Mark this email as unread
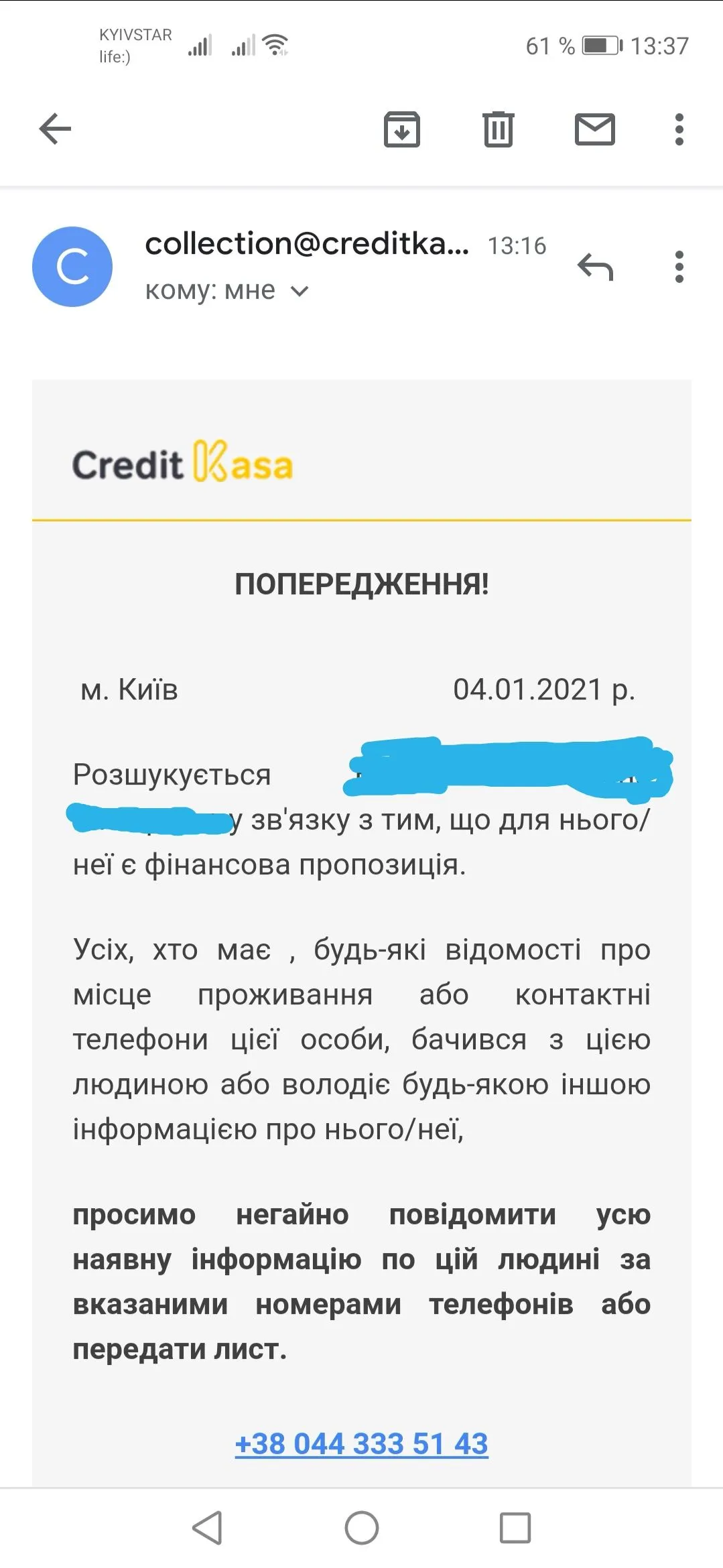The width and height of the screenshot is (723, 1568). [x=594, y=129]
